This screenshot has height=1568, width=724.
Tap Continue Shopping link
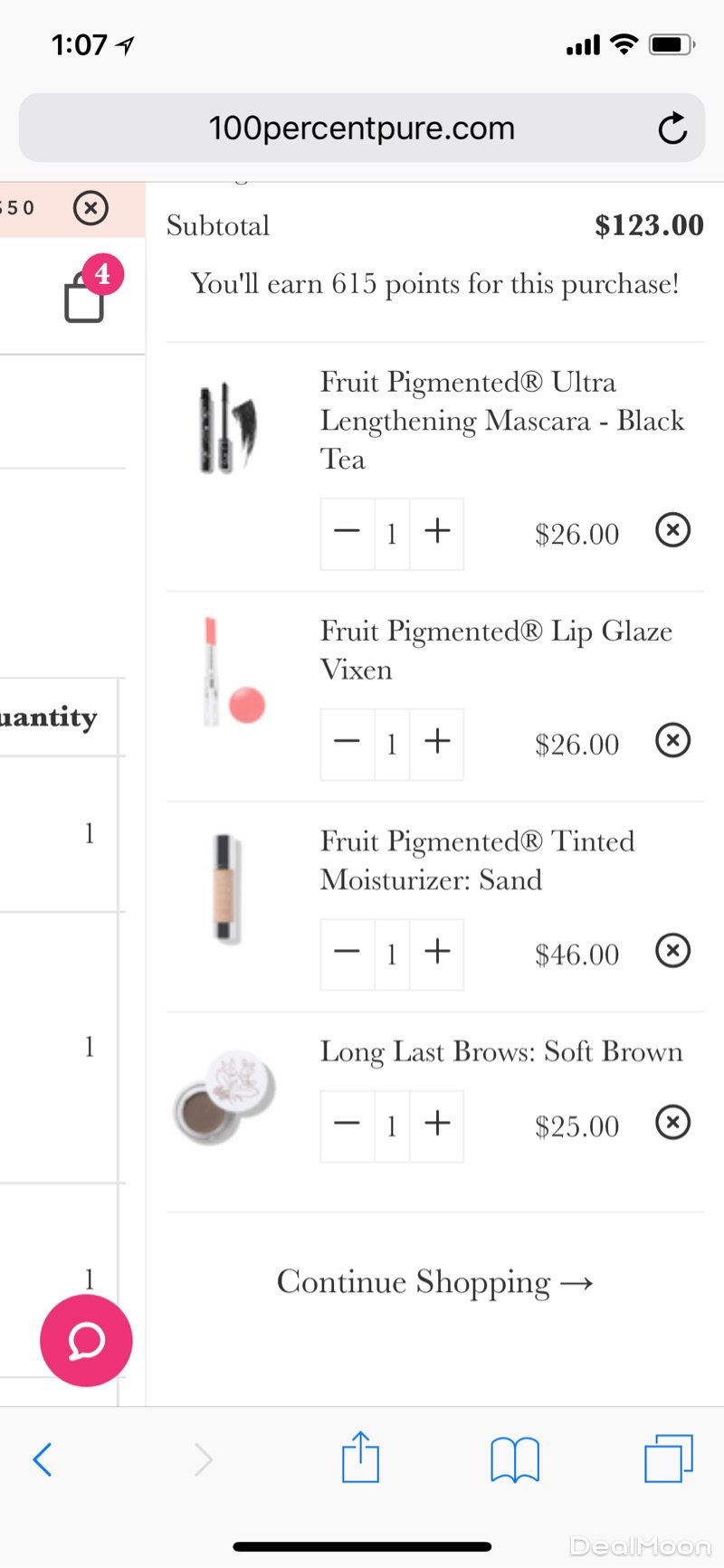coord(434,1282)
